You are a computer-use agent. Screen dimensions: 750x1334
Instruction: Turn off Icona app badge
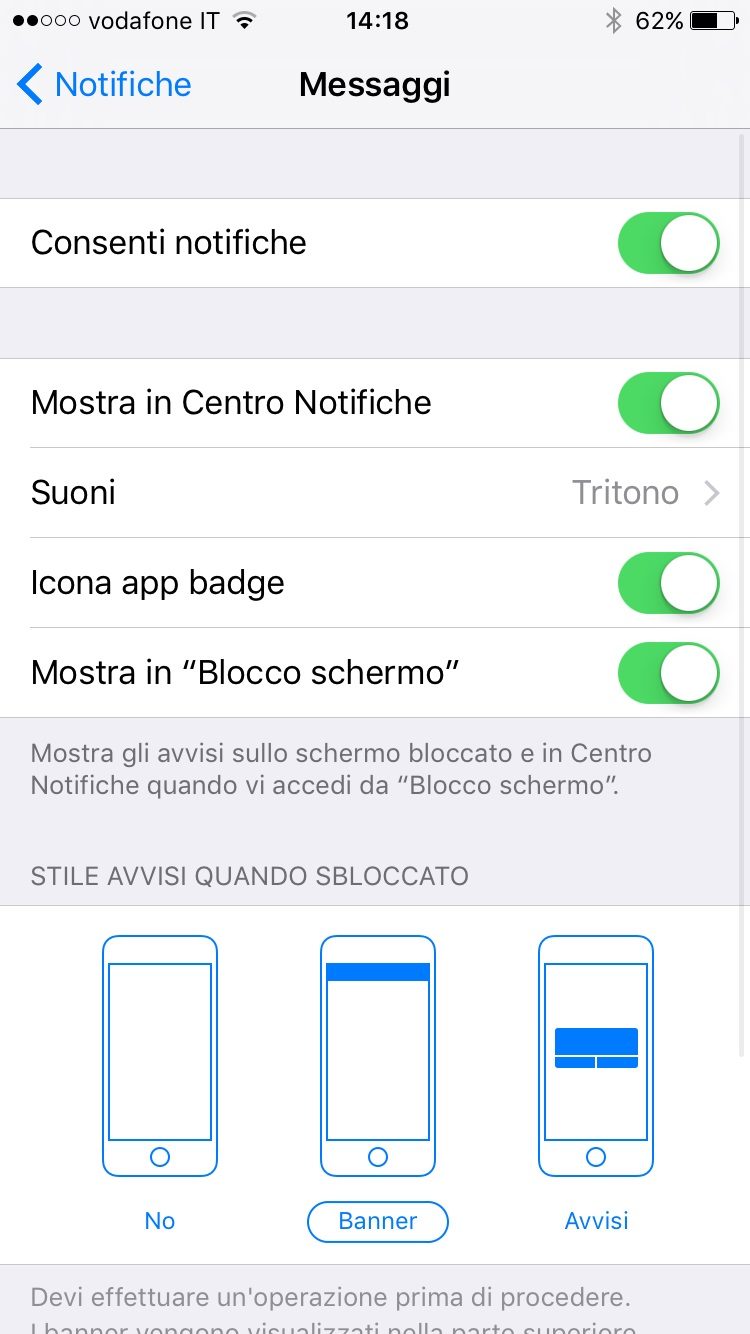[x=669, y=583]
